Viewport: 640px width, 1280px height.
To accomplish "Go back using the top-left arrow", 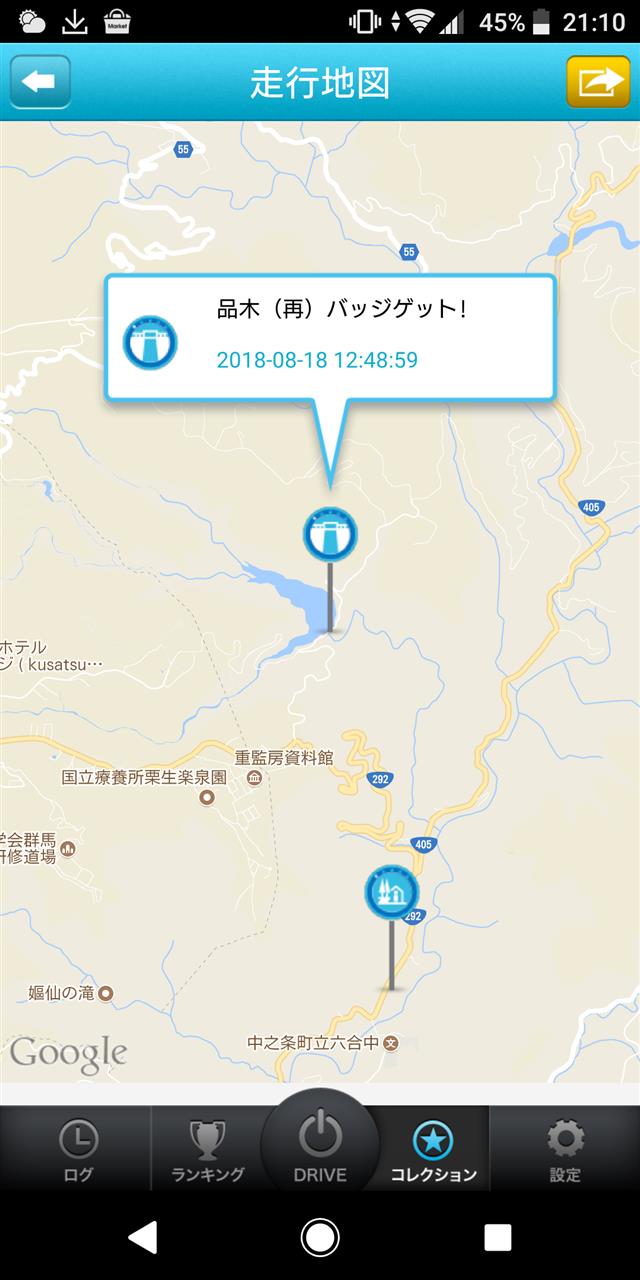I will pos(40,82).
